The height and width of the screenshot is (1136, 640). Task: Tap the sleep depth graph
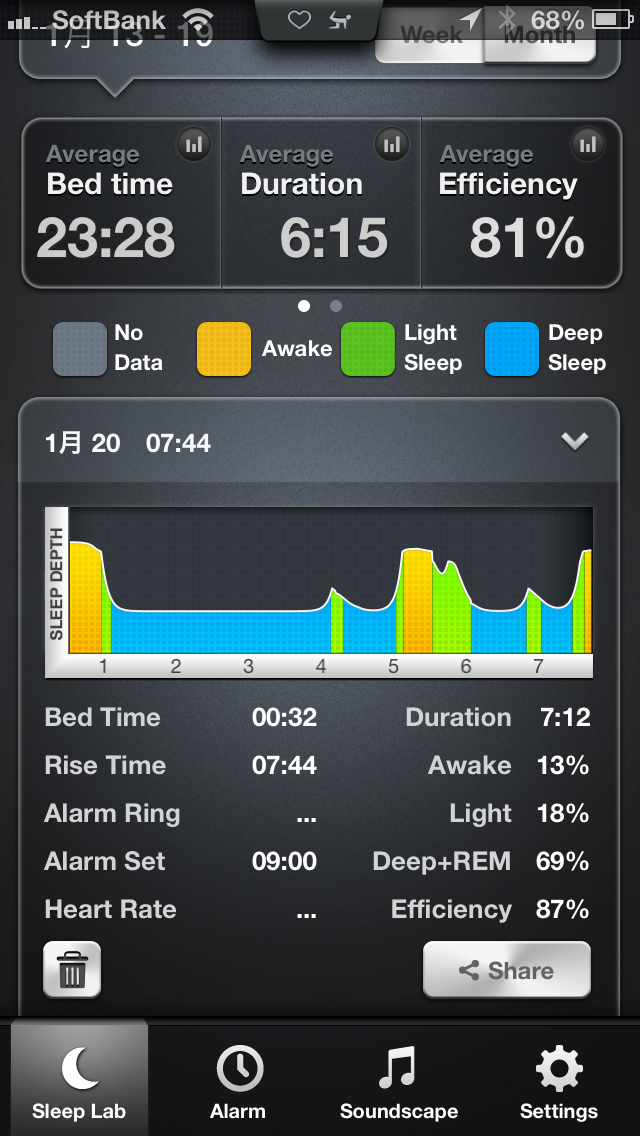coord(319,592)
